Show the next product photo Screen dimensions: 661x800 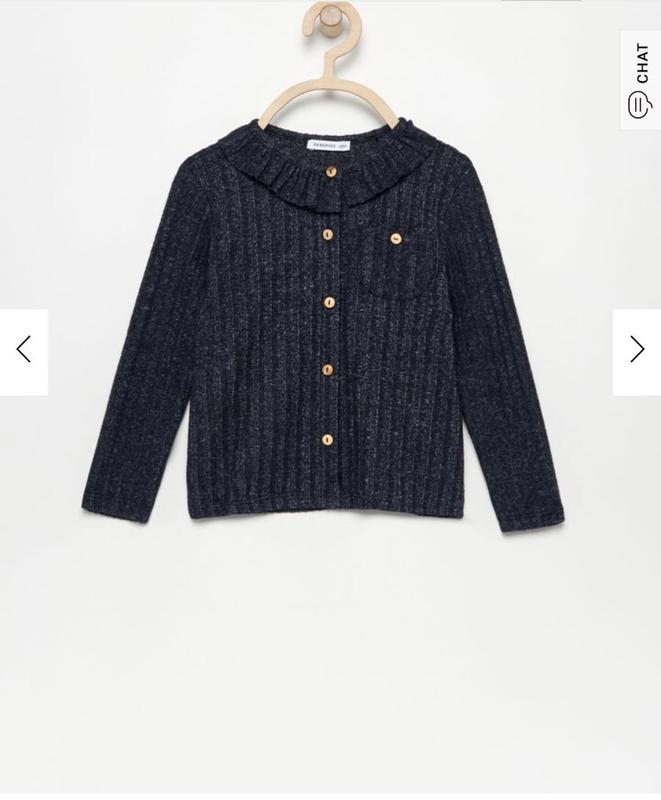[637, 350]
